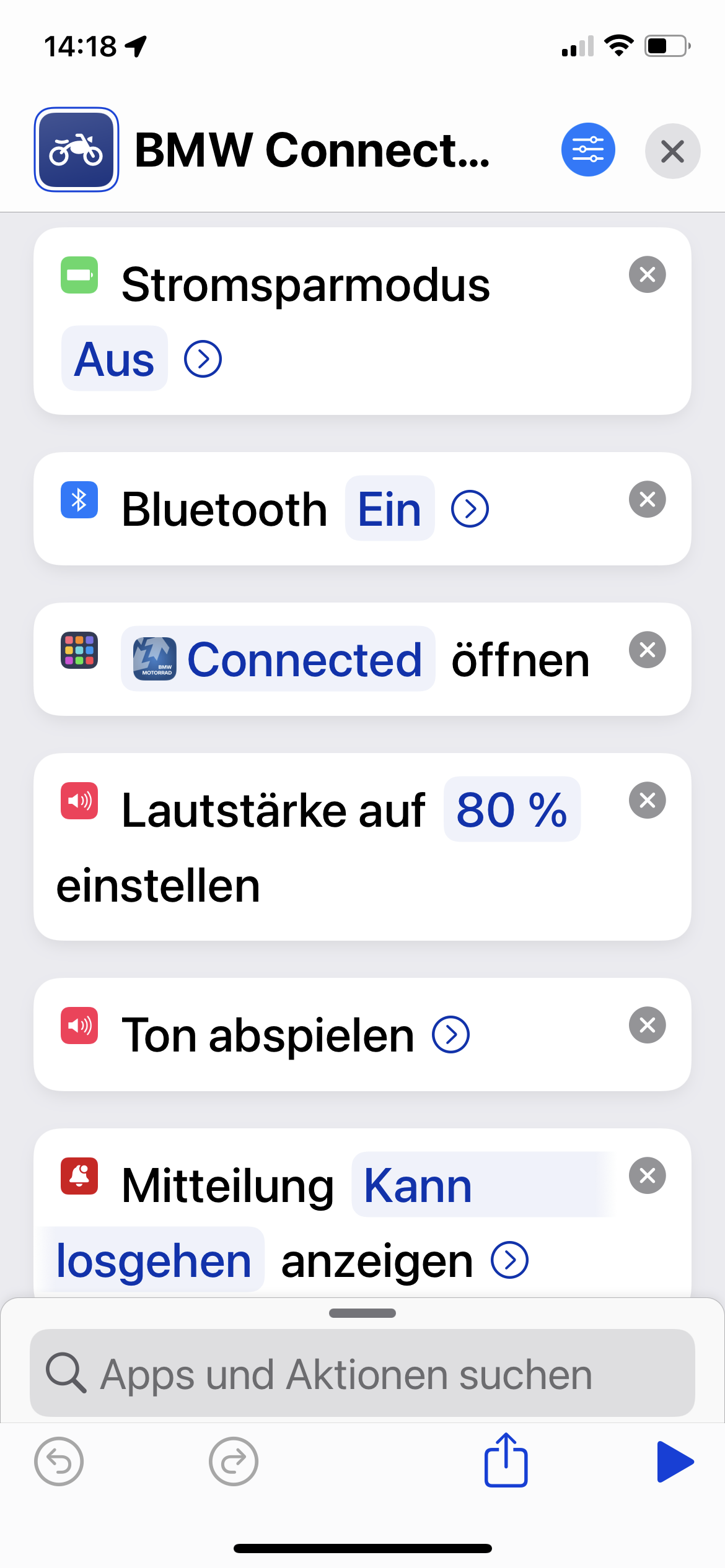This screenshot has width=725, height=1568.
Task: Adjust the 80 % volume value
Action: 512,810
